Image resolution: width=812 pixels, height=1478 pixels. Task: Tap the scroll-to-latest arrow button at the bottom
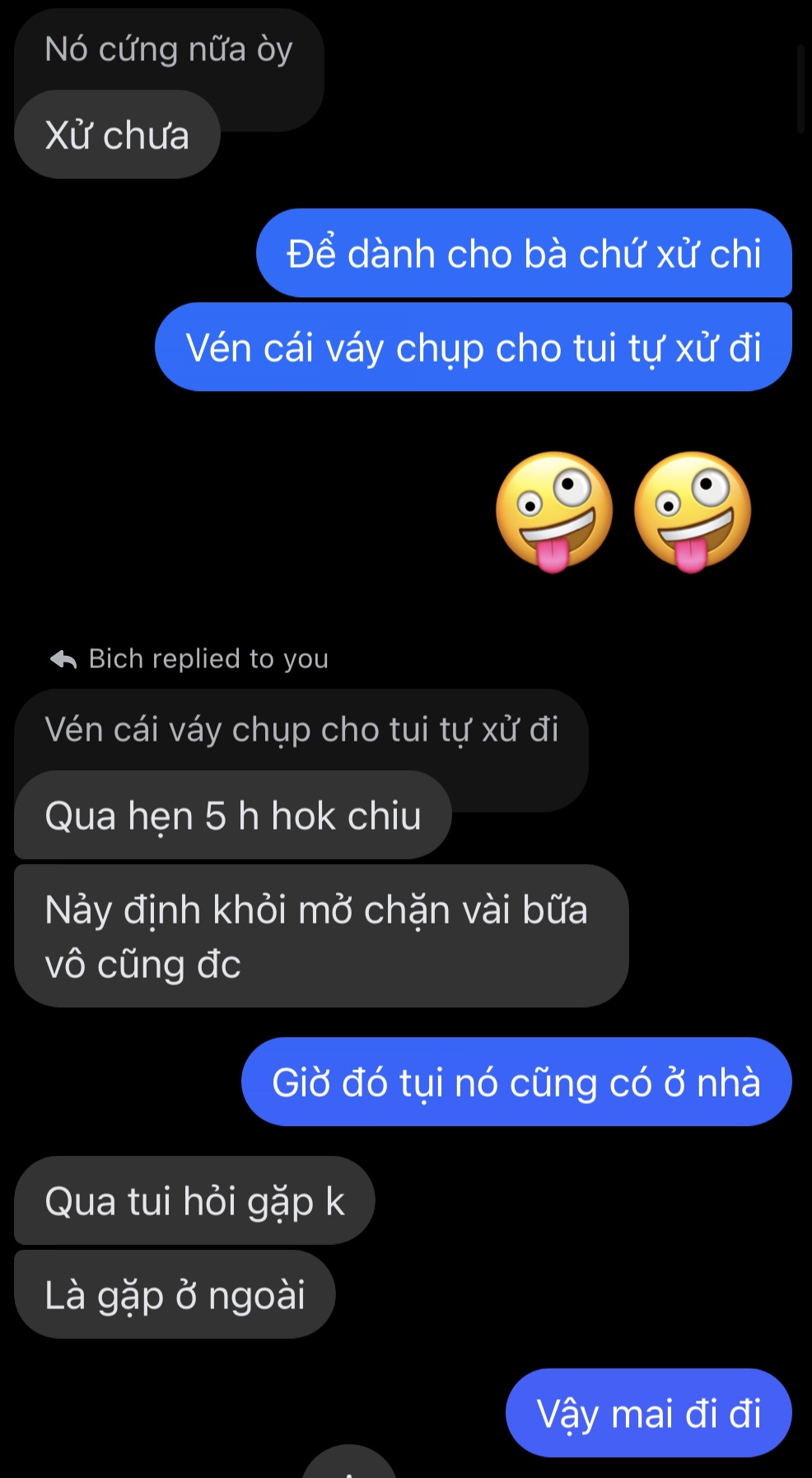coord(349,1466)
